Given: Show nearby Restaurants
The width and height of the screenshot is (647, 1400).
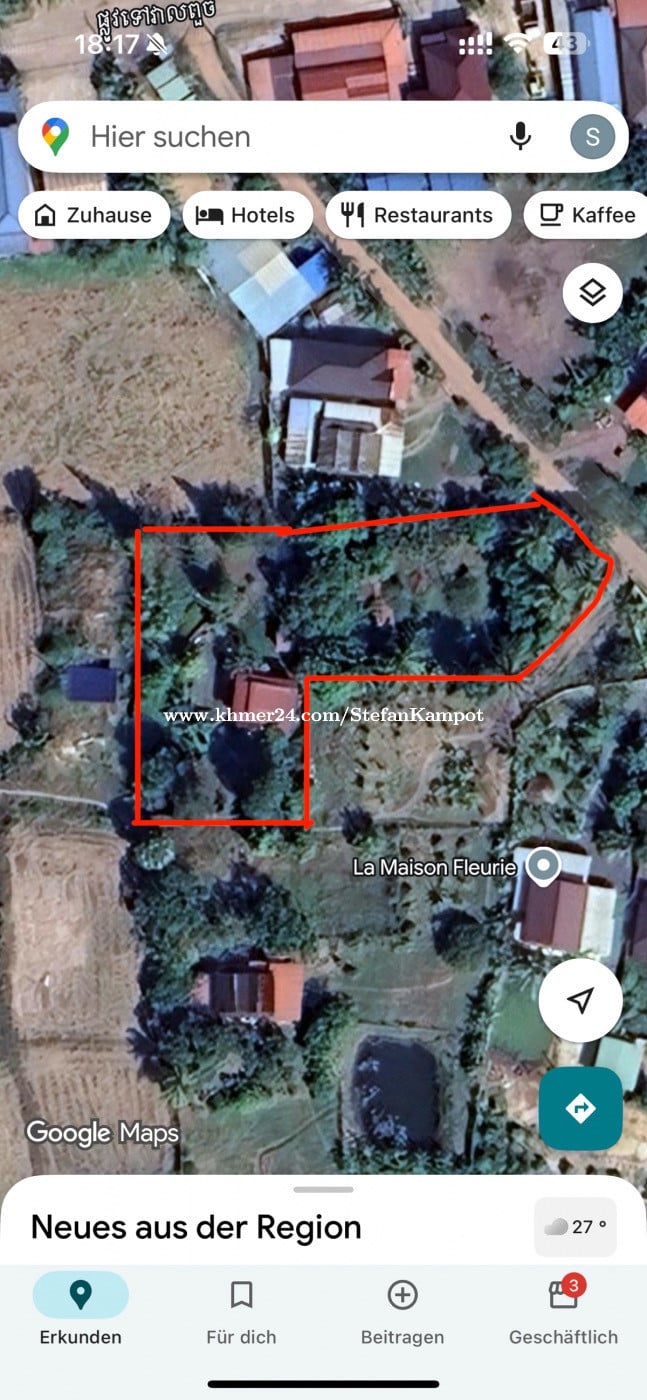Looking at the screenshot, I should (x=418, y=215).
